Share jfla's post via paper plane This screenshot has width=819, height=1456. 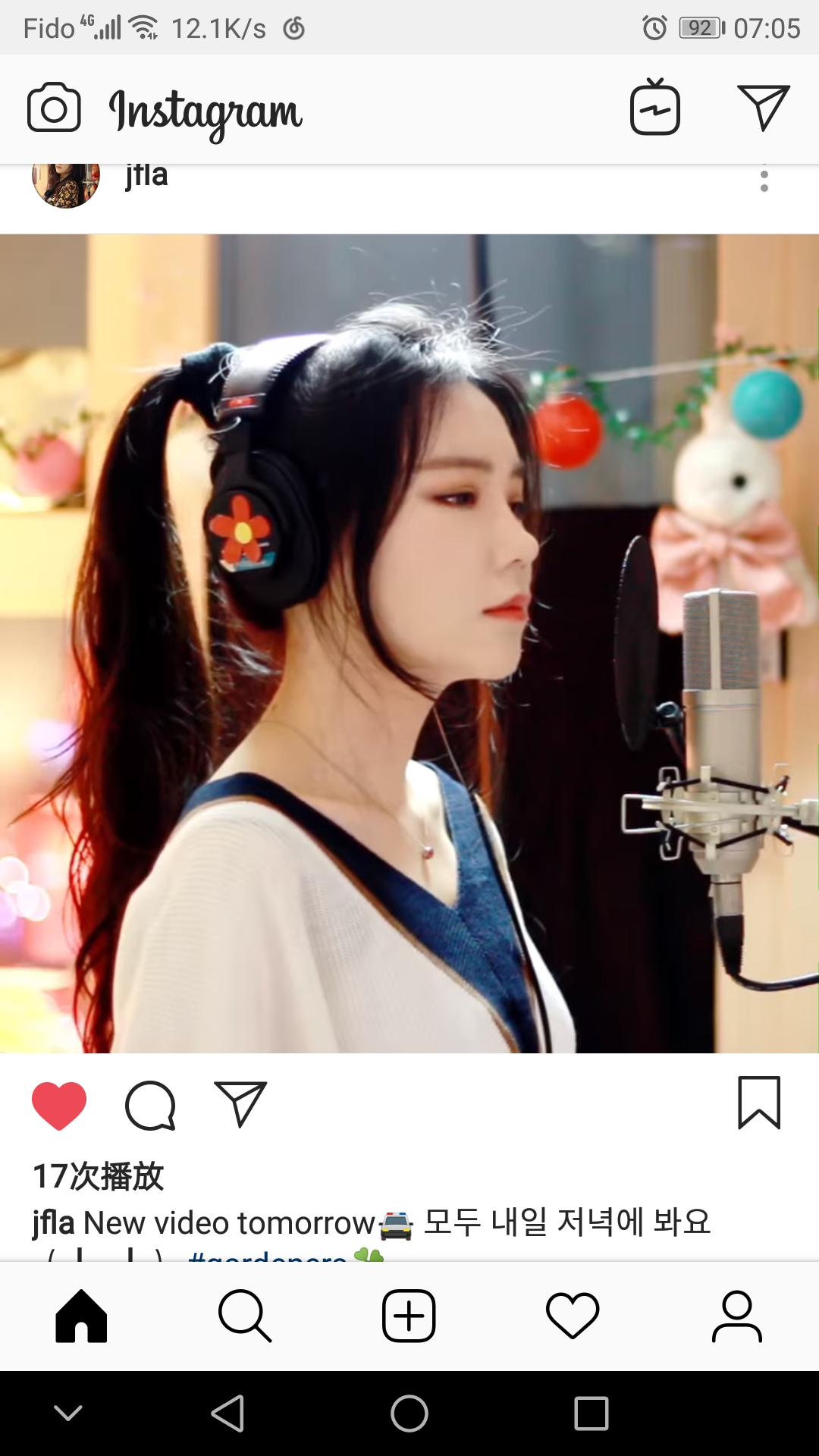(x=240, y=1104)
